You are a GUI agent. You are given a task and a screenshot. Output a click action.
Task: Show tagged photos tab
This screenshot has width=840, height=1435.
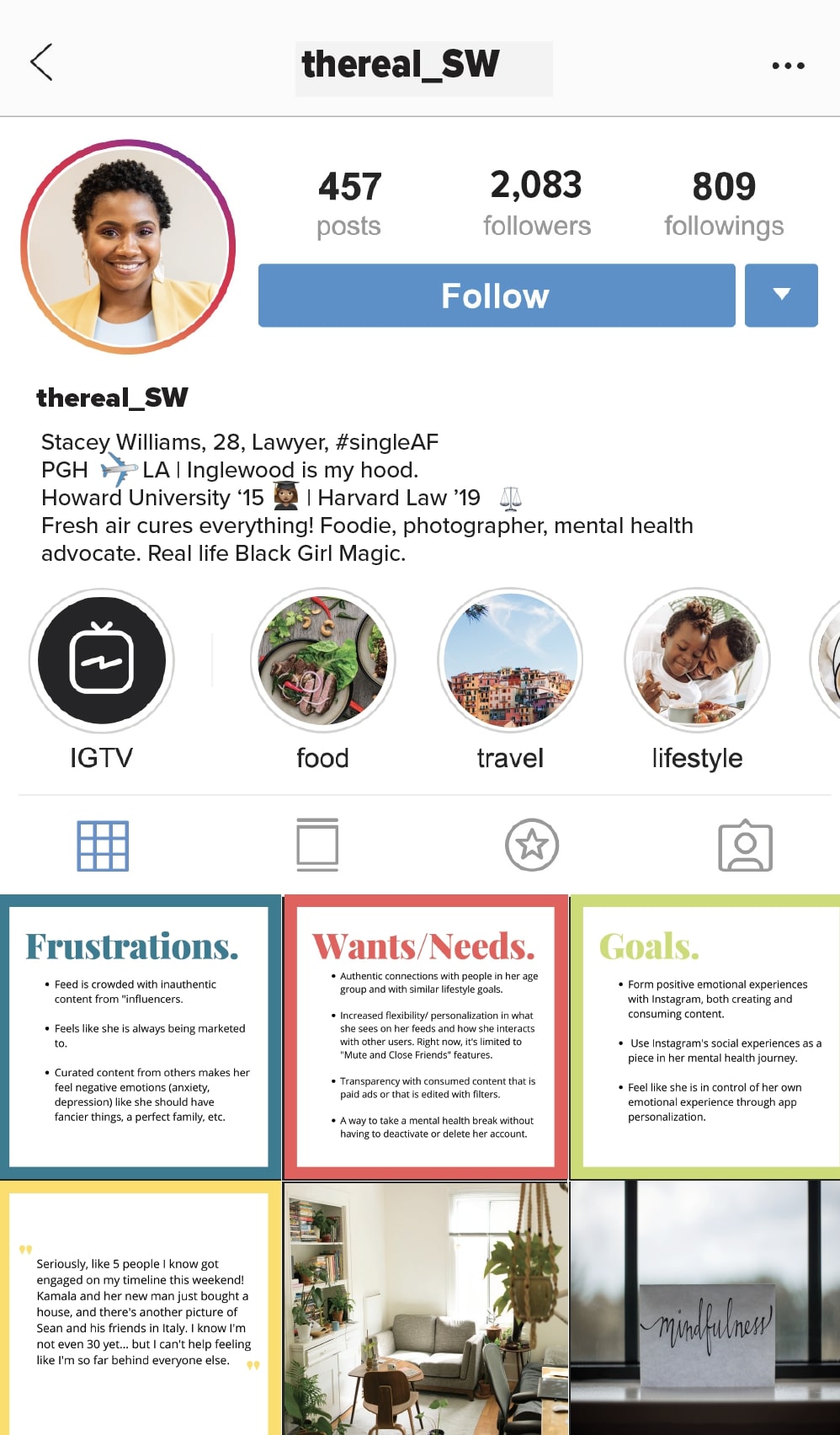tap(745, 846)
